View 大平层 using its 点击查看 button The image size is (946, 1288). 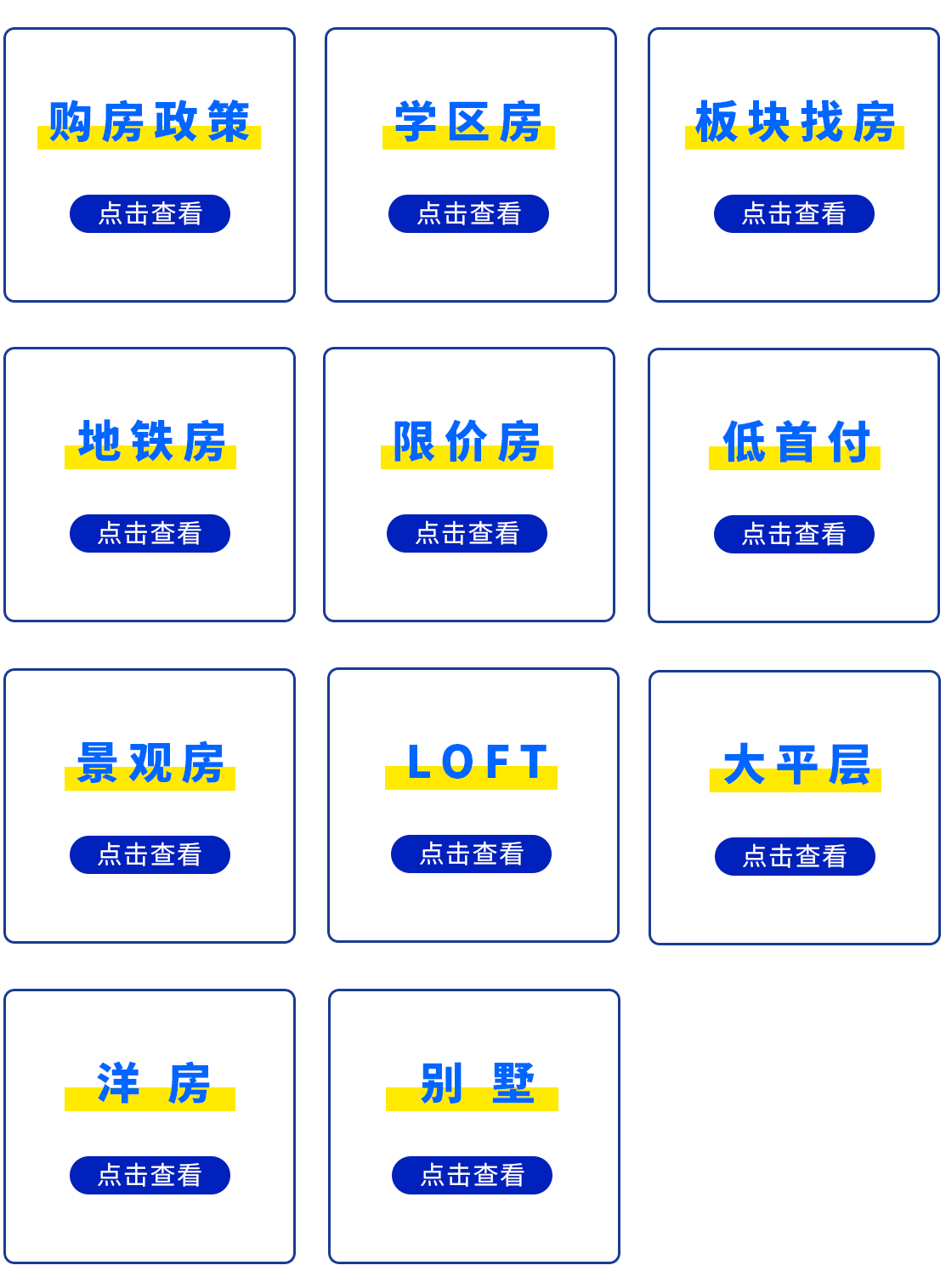795,856
